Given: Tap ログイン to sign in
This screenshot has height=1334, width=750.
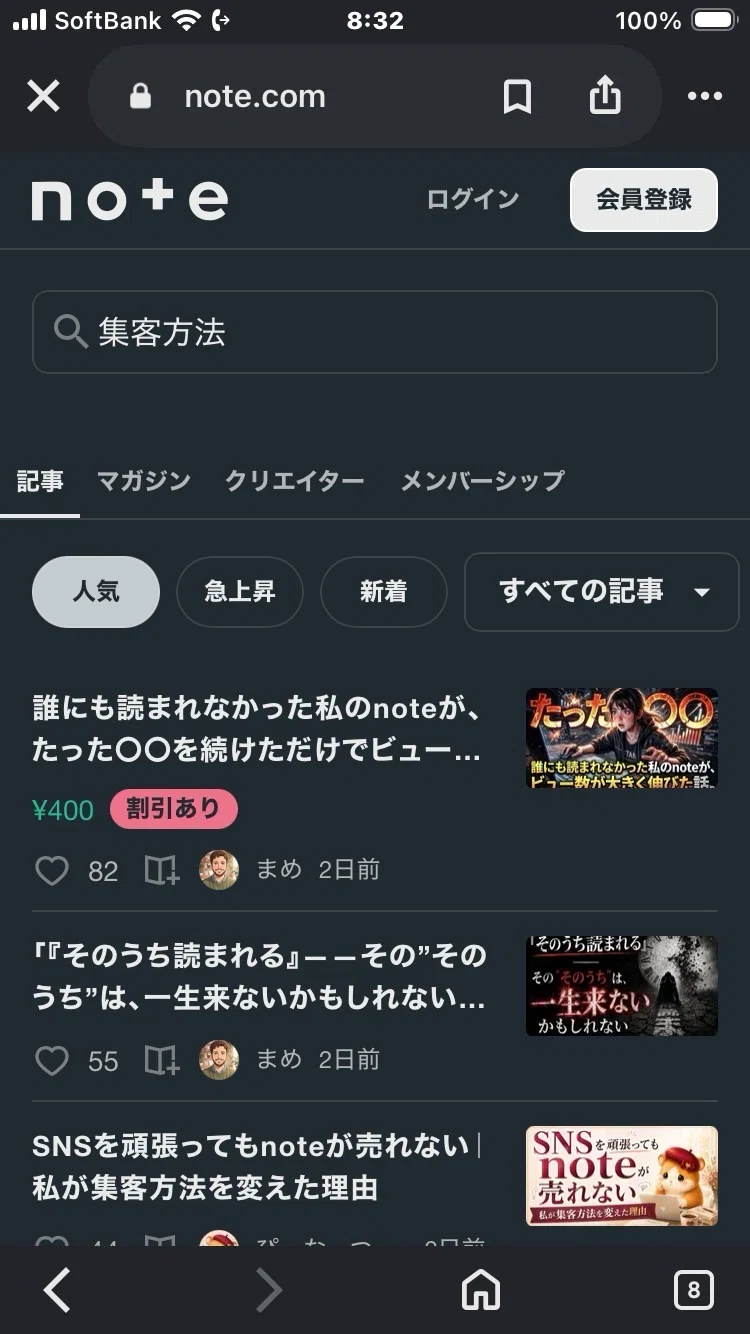Looking at the screenshot, I should [473, 199].
